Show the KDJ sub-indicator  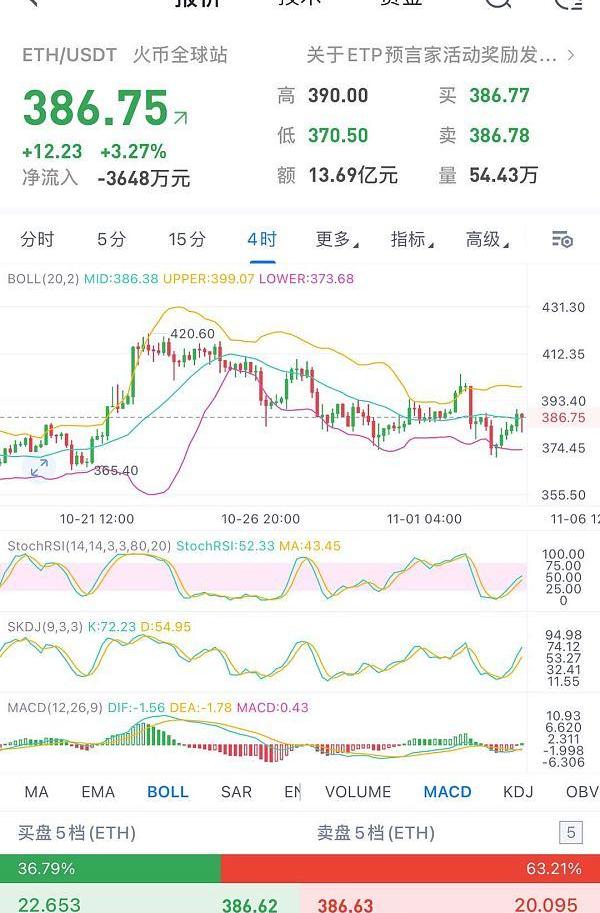(518, 791)
